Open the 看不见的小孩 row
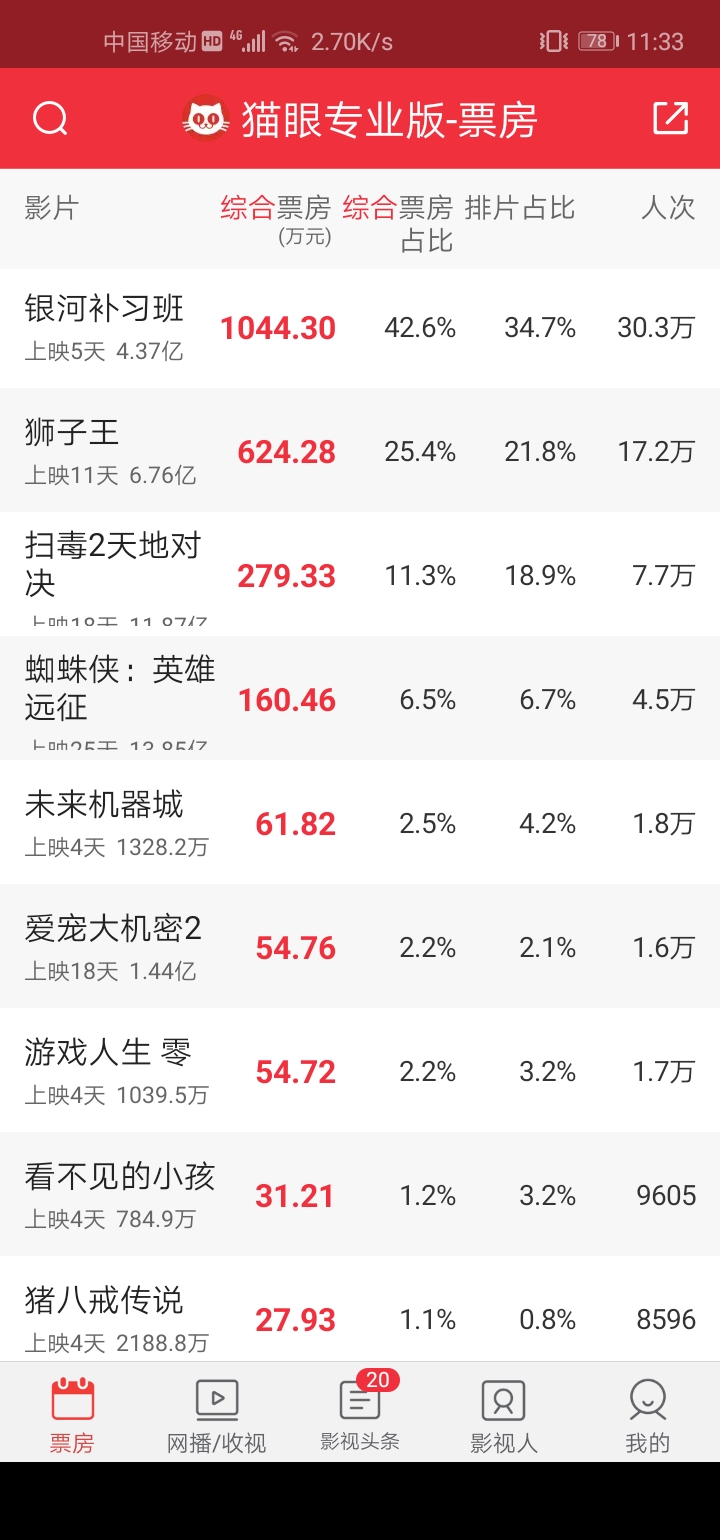This screenshot has width=720, height=1540. point(360,1194)
